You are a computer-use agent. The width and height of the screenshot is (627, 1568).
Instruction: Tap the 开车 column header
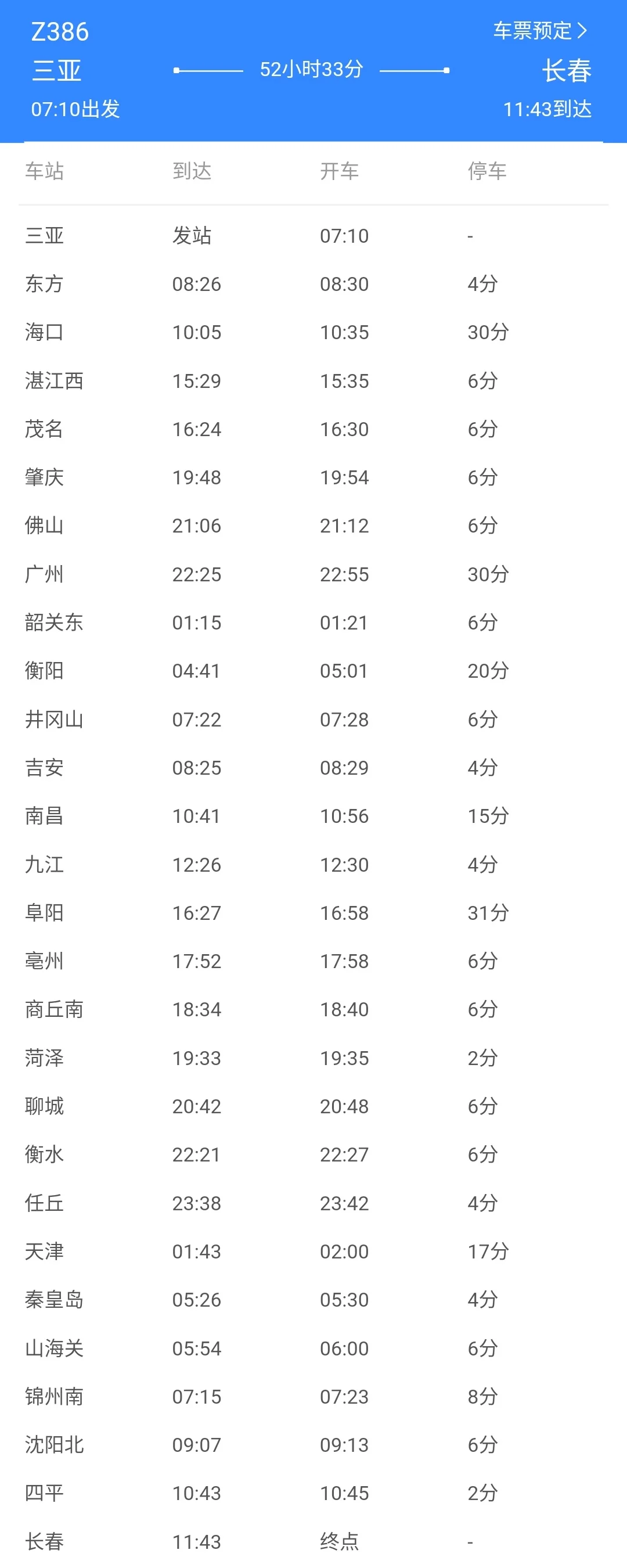click(340, 172)
